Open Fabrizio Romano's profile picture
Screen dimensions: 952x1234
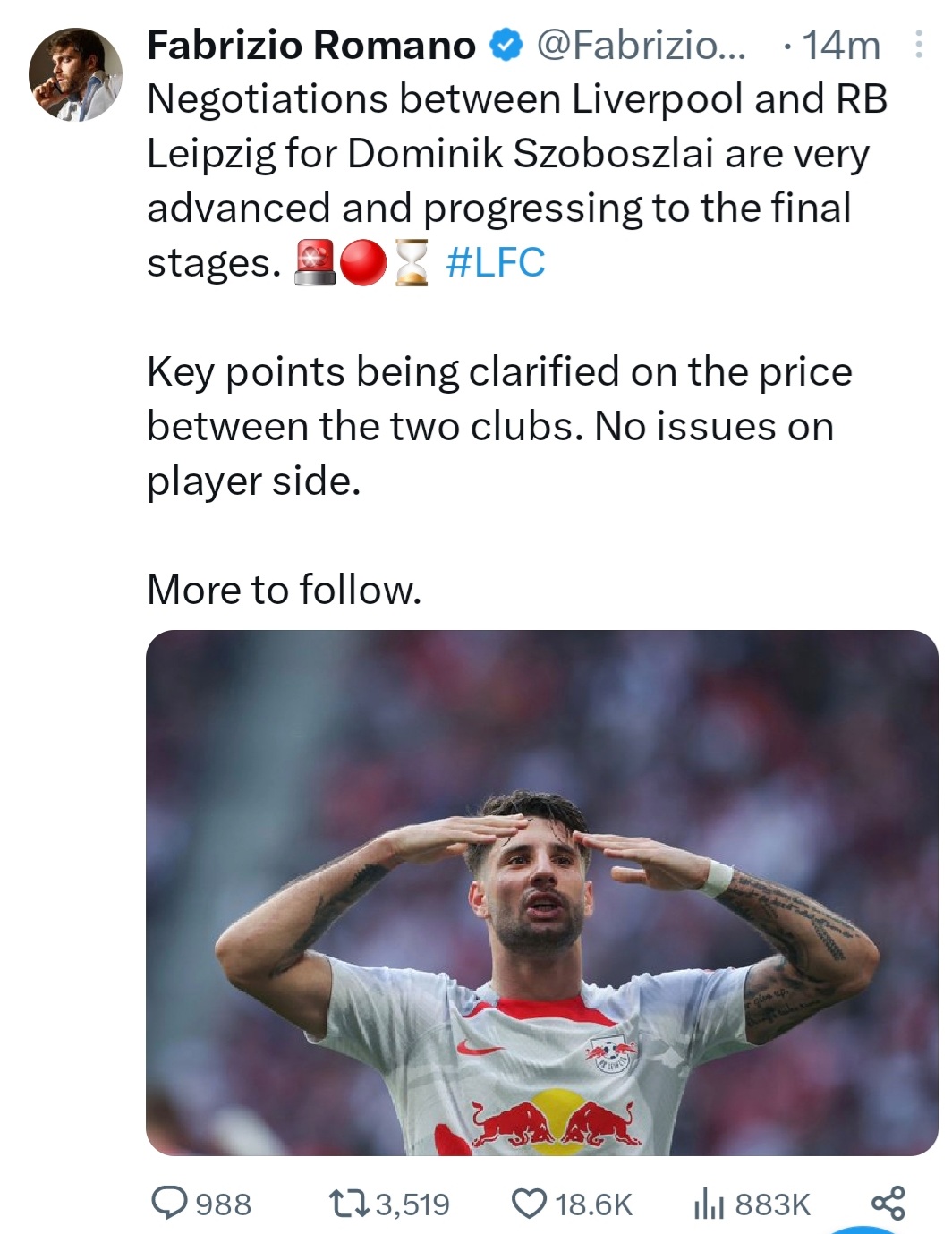coord(75,74)
